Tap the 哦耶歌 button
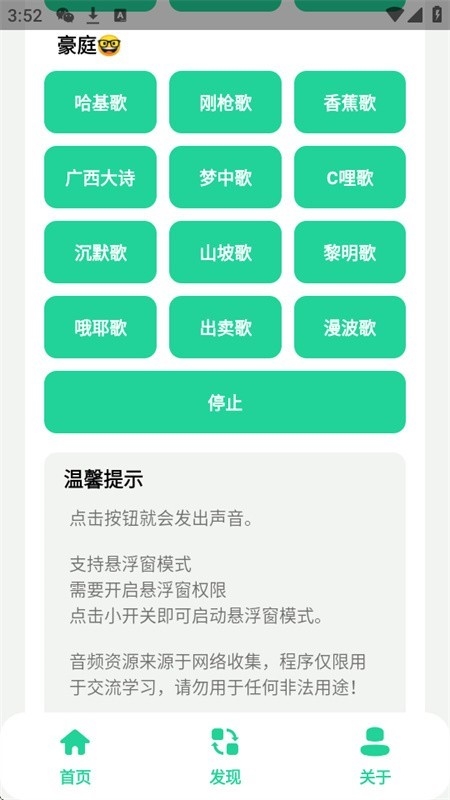This screenshot has height=800, width=450. 100,327
